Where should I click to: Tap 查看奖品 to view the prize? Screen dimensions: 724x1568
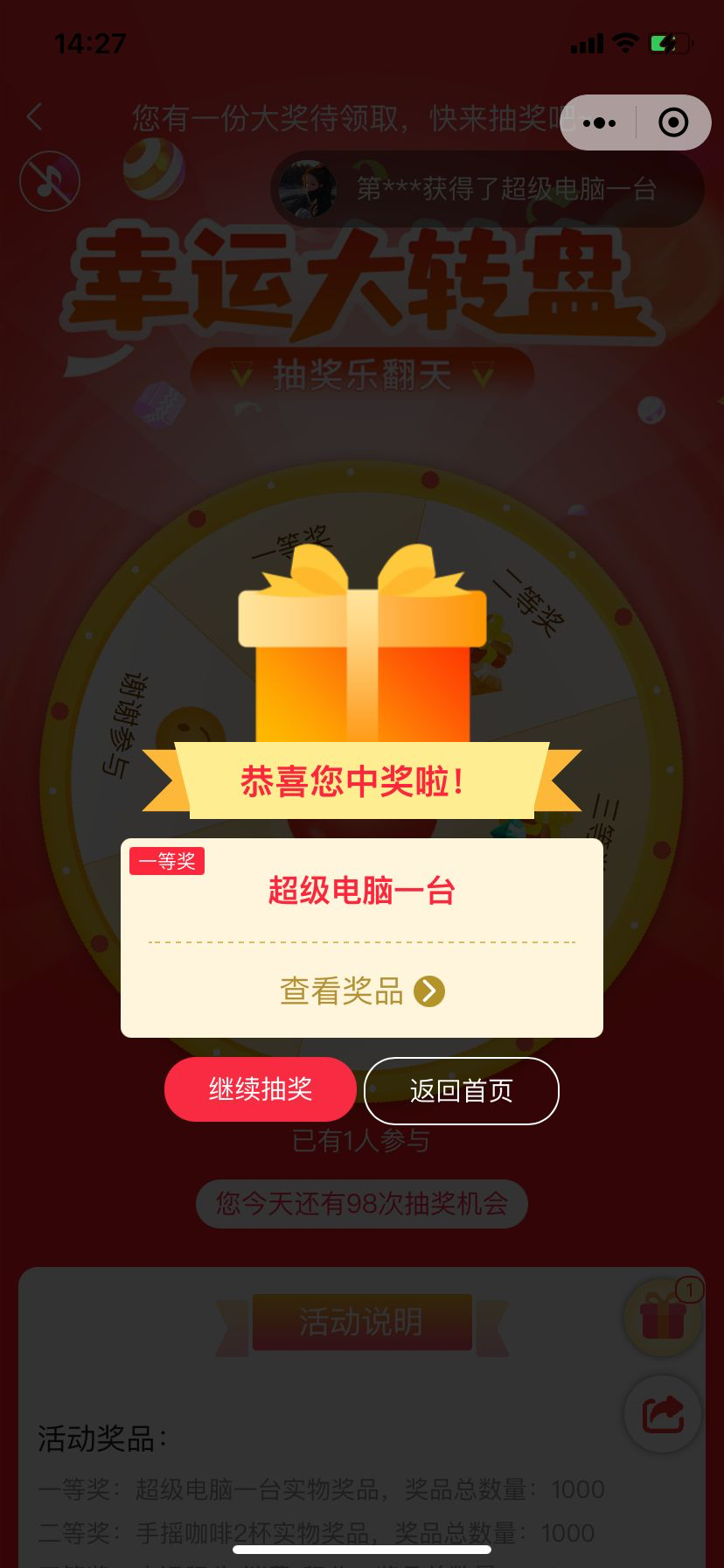362,991
